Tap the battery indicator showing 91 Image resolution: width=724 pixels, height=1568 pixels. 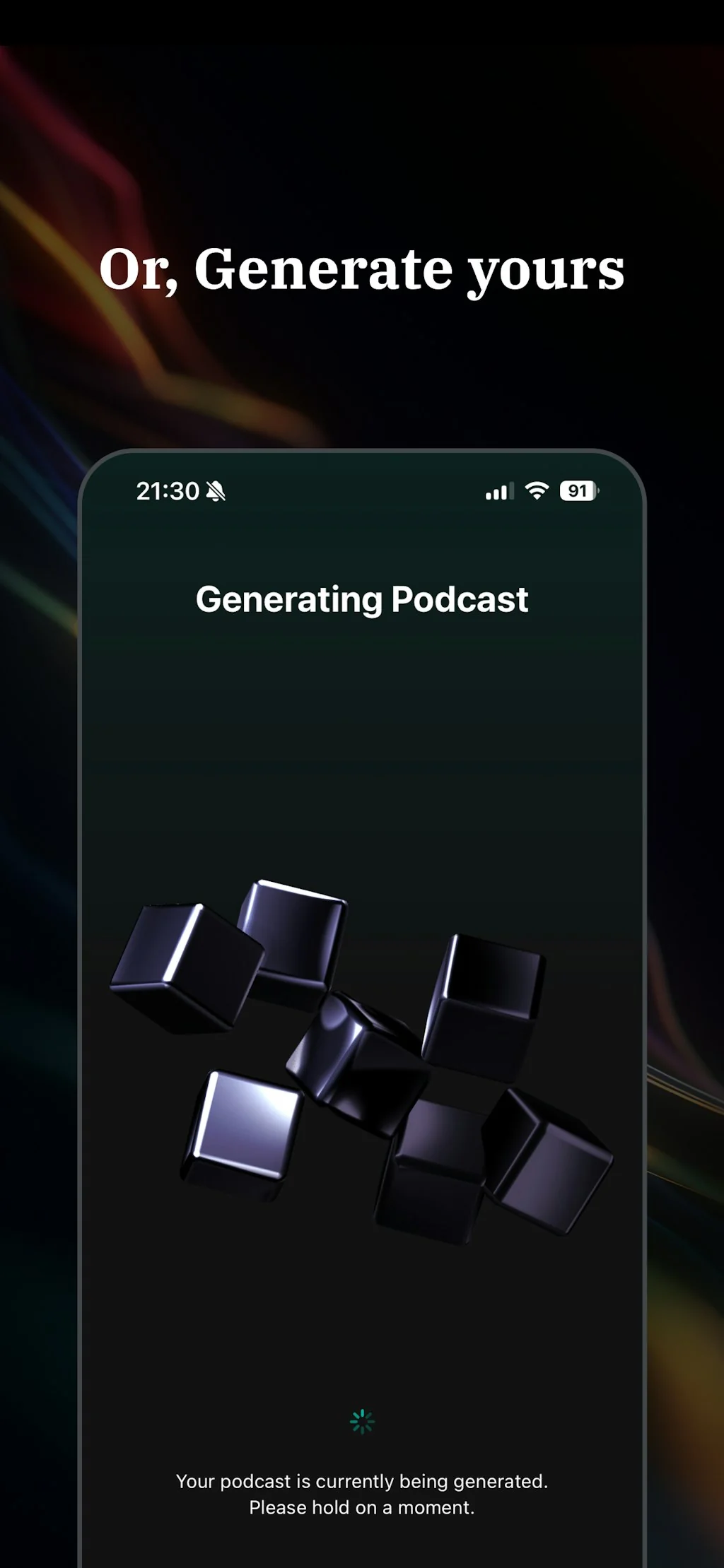tap(578, 492)
